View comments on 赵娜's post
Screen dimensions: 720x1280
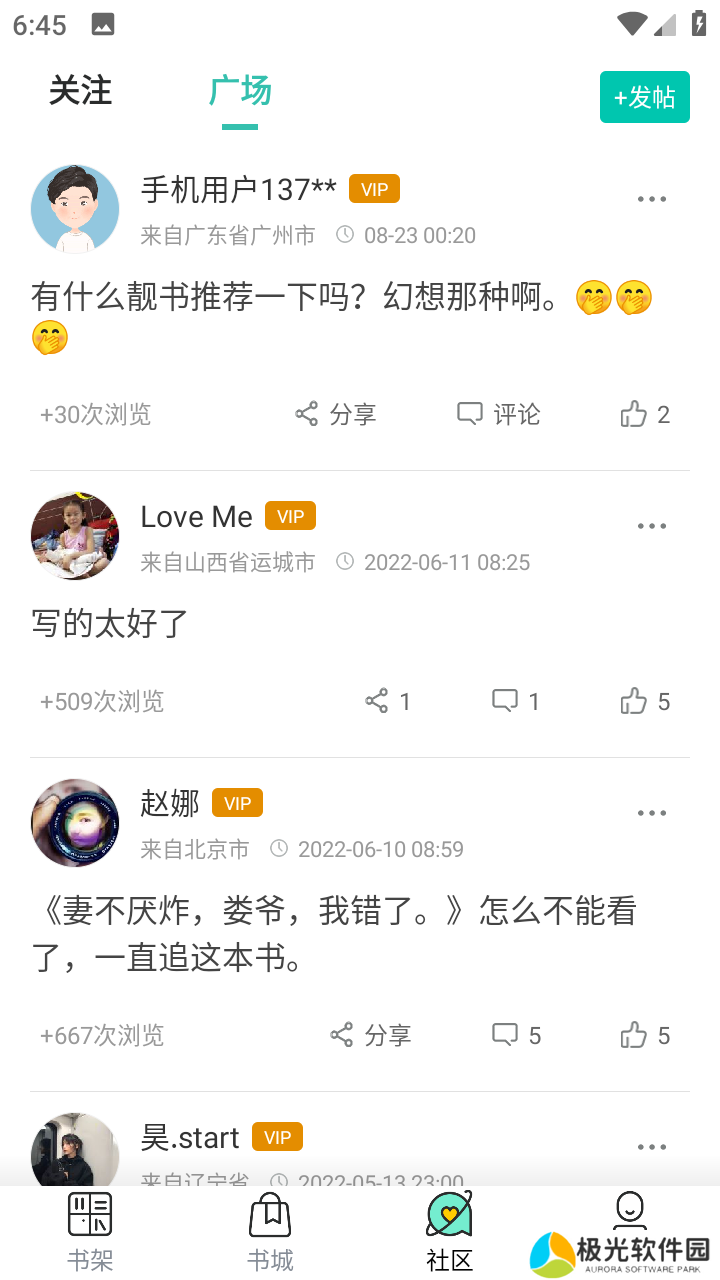click(515, 1035)
